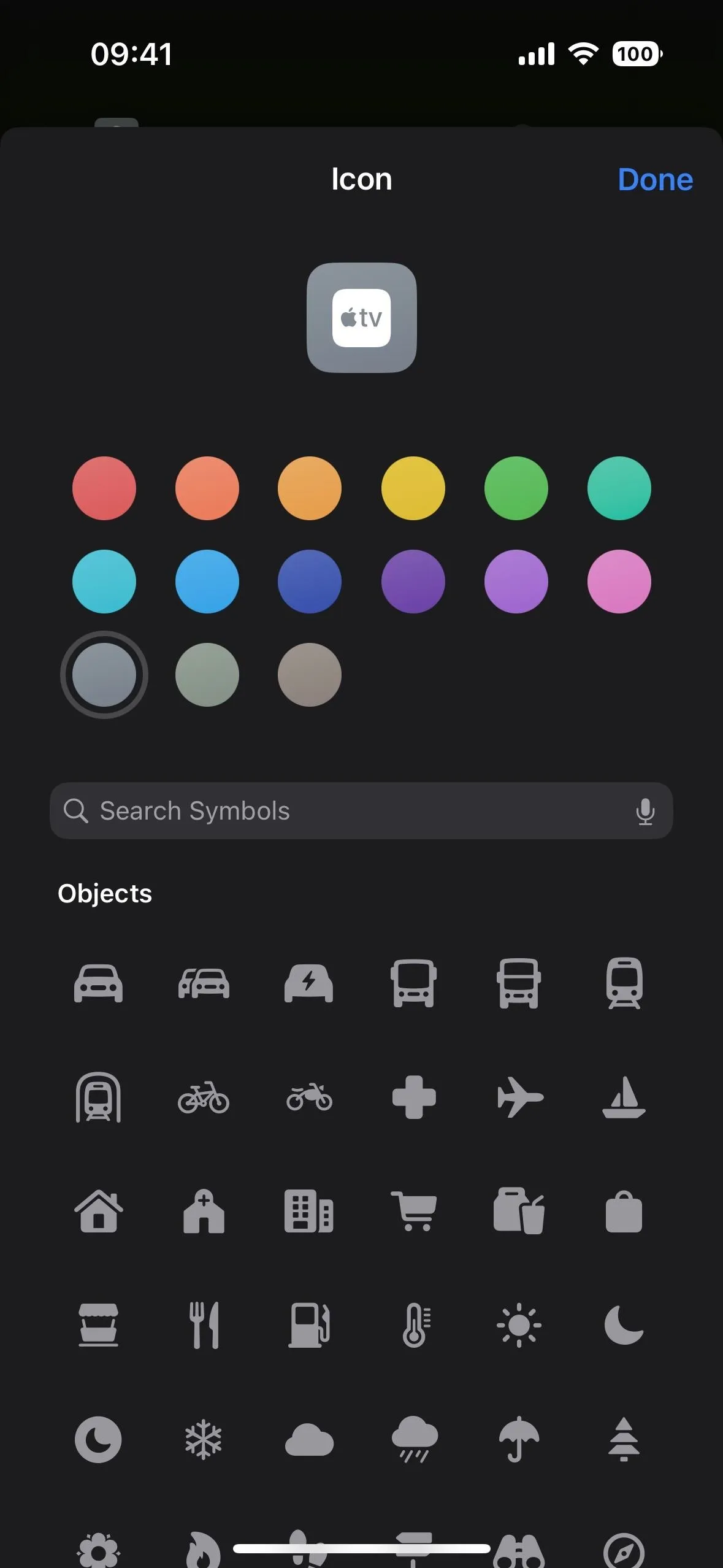
Task: Focus the Search Symbols field
Action: 361,811
